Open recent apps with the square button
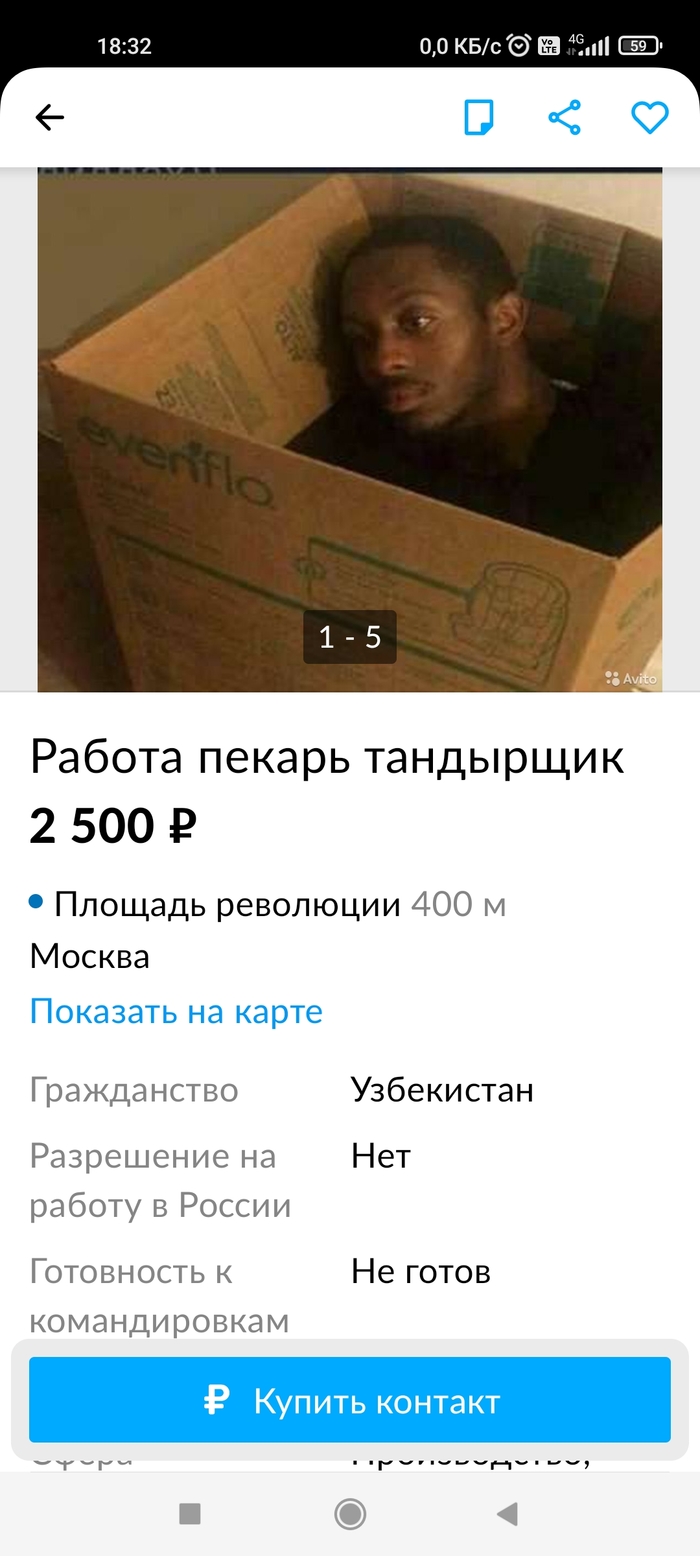This screenshot has width=700, height=1556. tap(190, 1515)
